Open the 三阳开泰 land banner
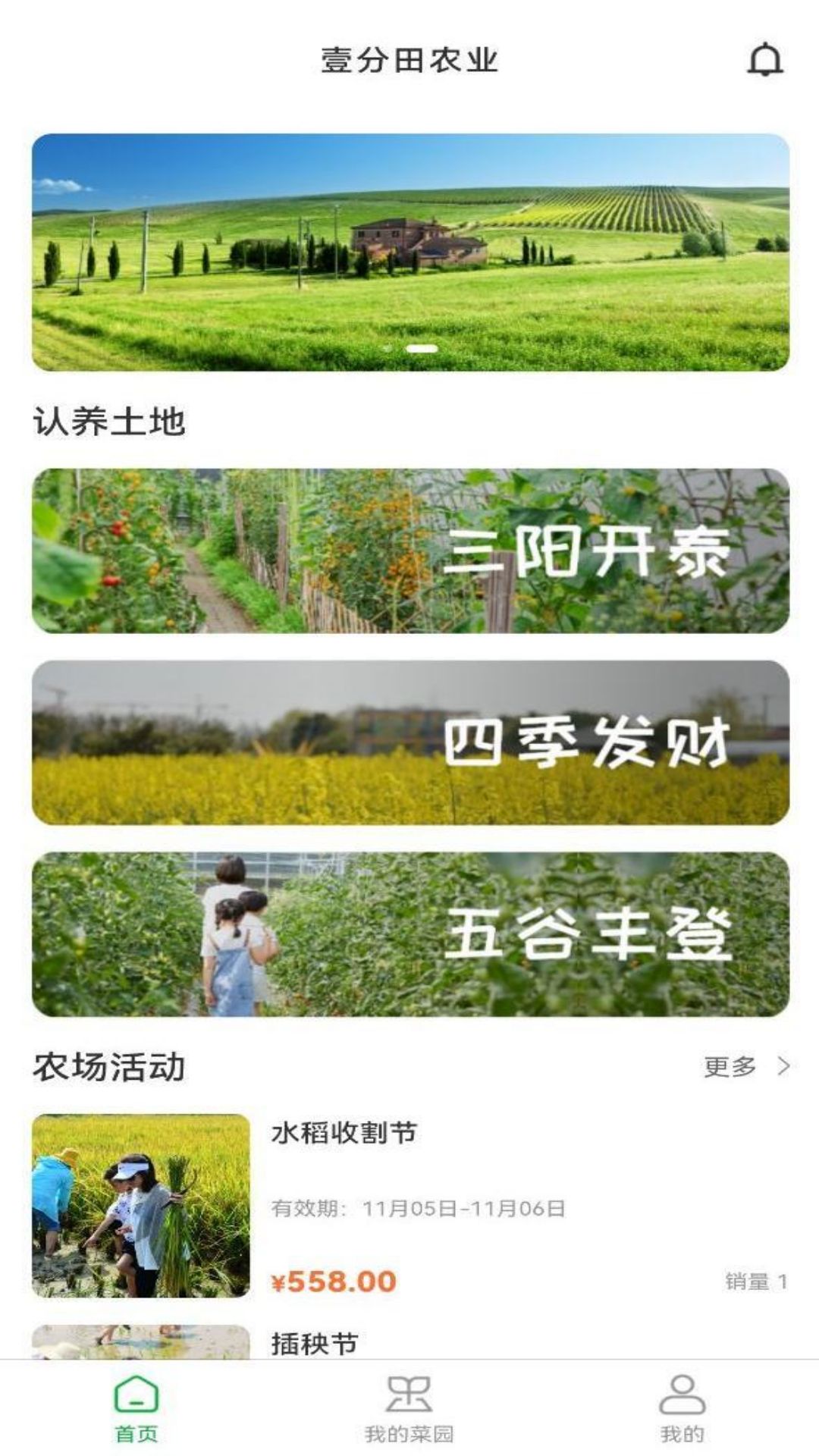This screenshot has height=1456, width=819. coord(409,554)
